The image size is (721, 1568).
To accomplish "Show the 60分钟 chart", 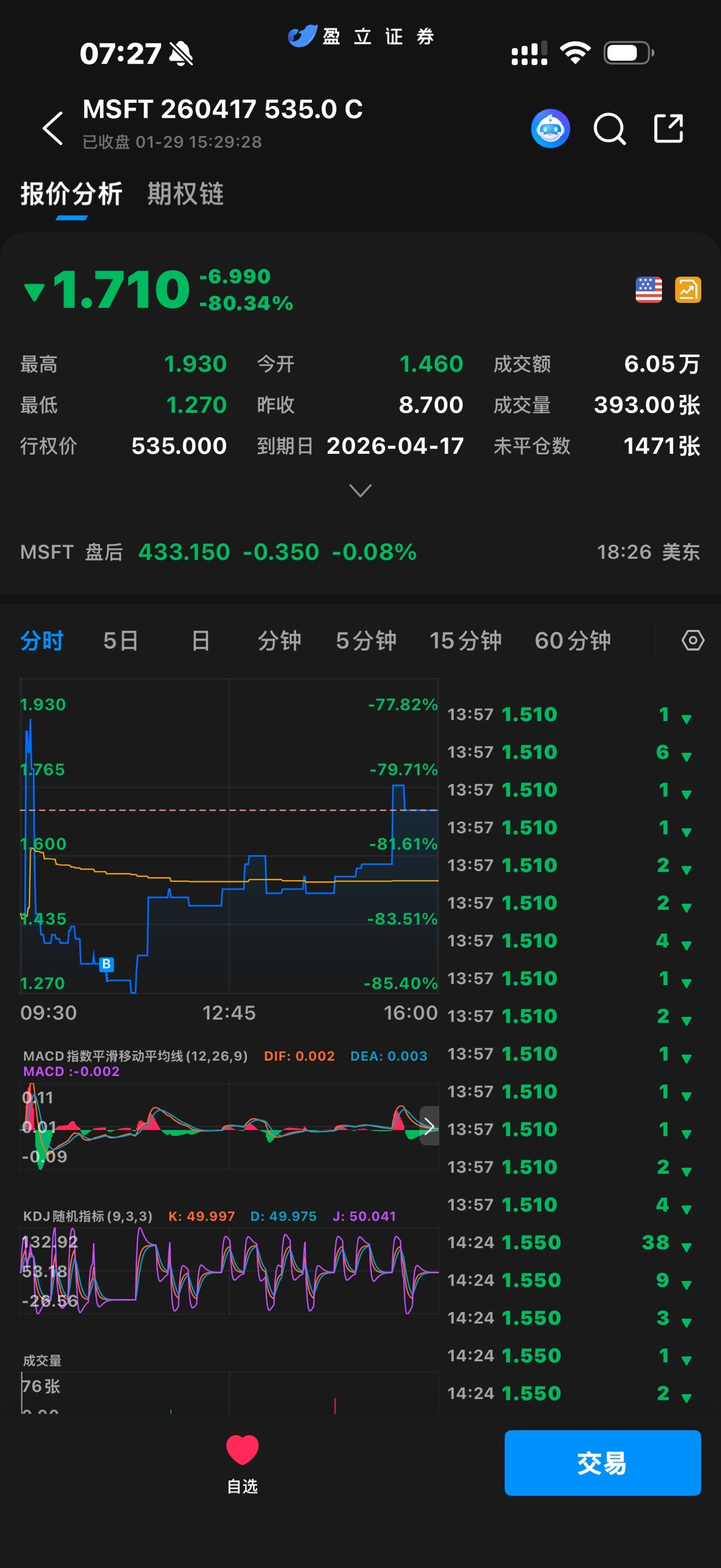I will (573, 640).
